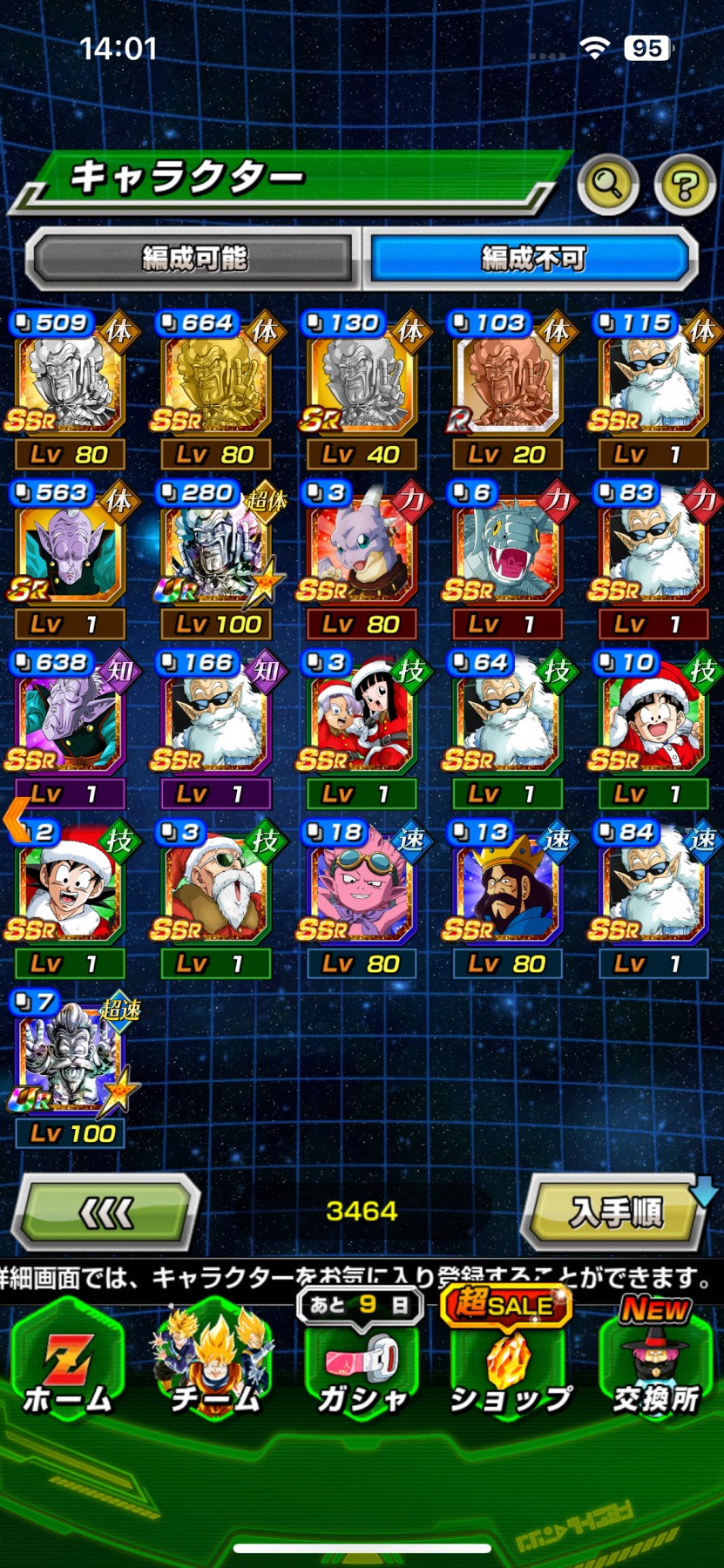Open the ガシャ menu

pos(362,1359)
